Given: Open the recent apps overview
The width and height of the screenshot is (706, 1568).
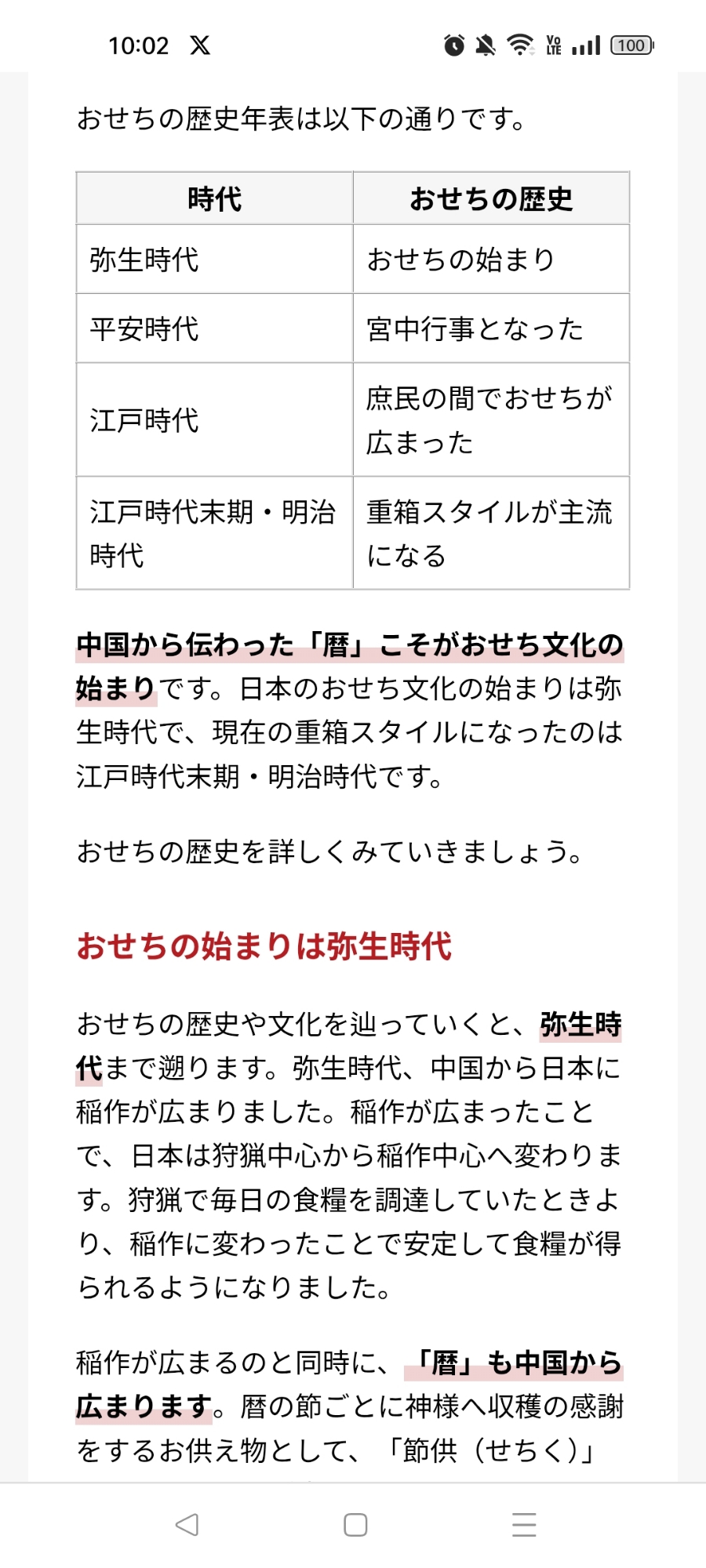Looking at the screenshot, I should [523, 1524].
